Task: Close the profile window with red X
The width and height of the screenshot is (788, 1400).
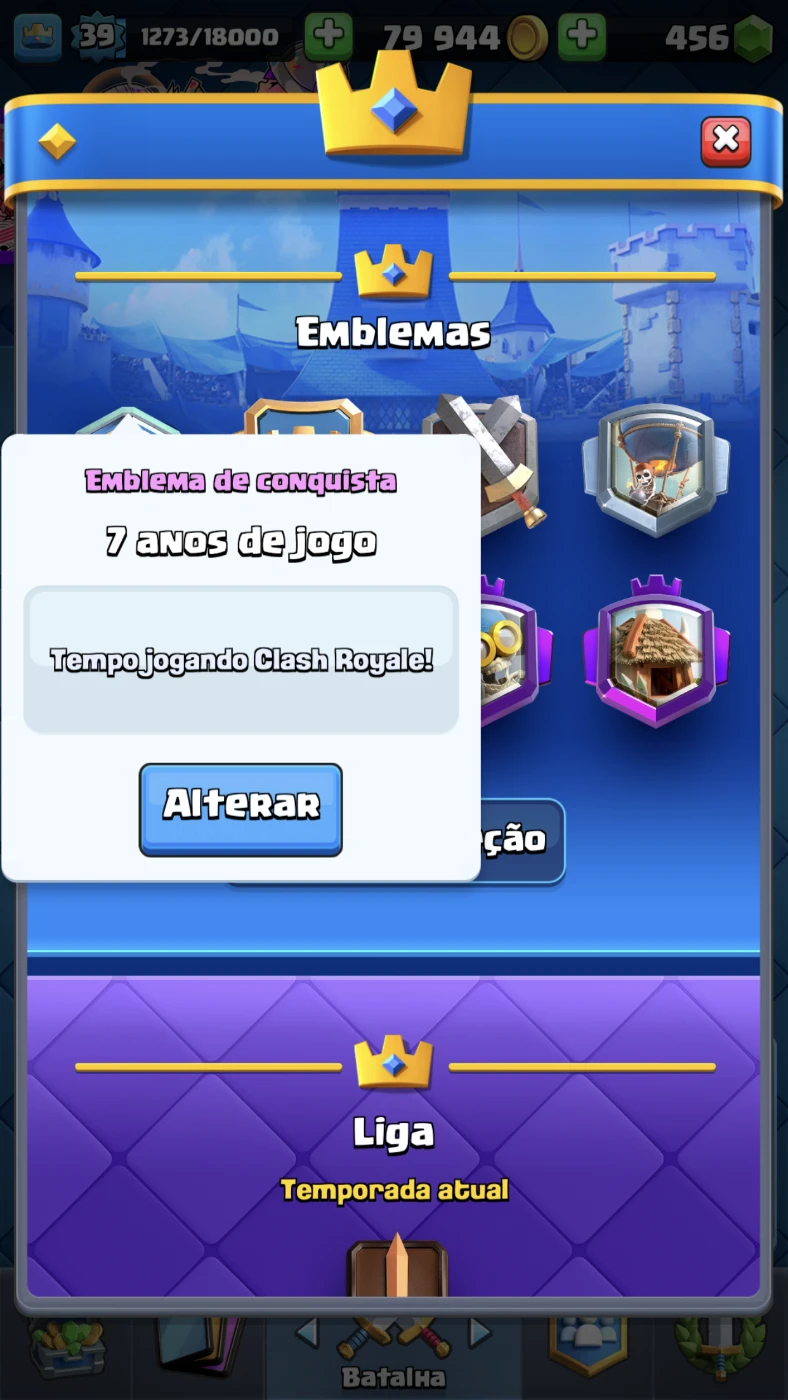Action: coord(726,141)
